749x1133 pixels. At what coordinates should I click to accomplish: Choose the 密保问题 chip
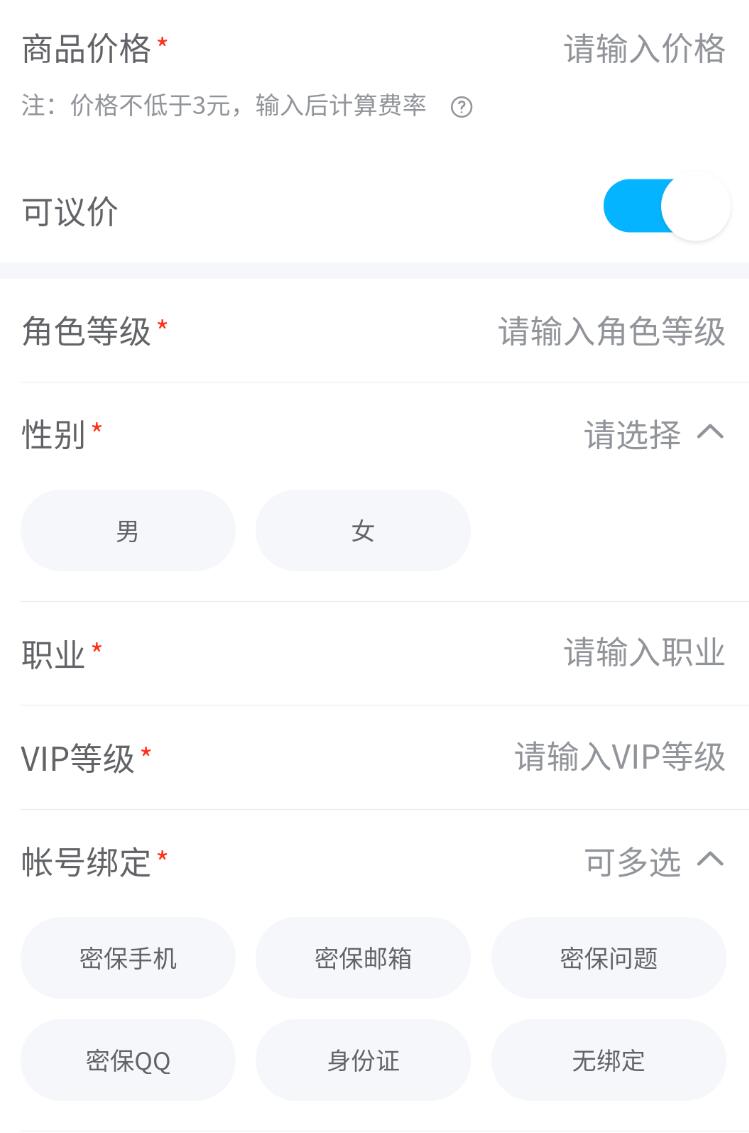coord(608,958)
